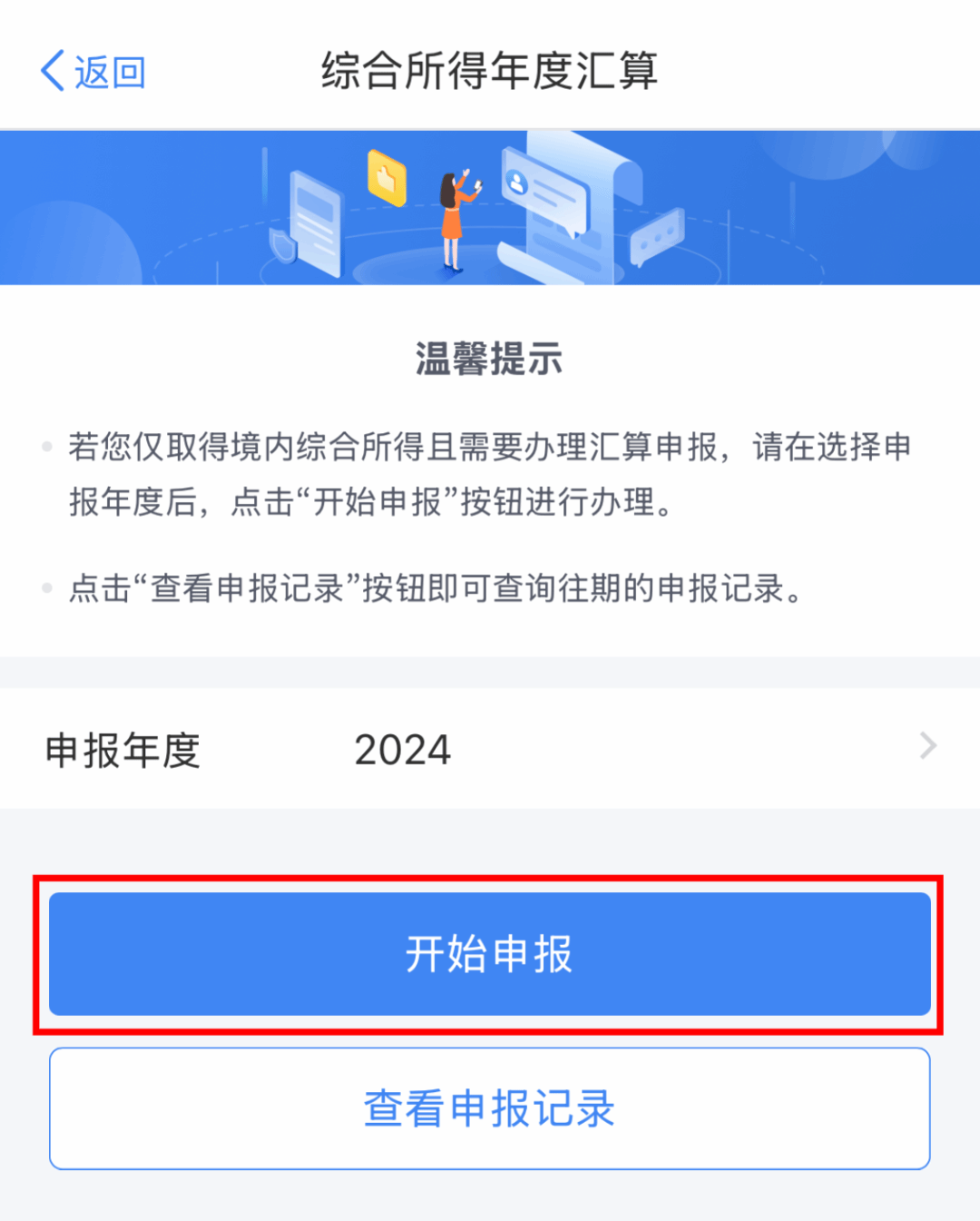Open the 申报年度 2024 year picker
Viewport: 980px width, 1221px height.
490,749
